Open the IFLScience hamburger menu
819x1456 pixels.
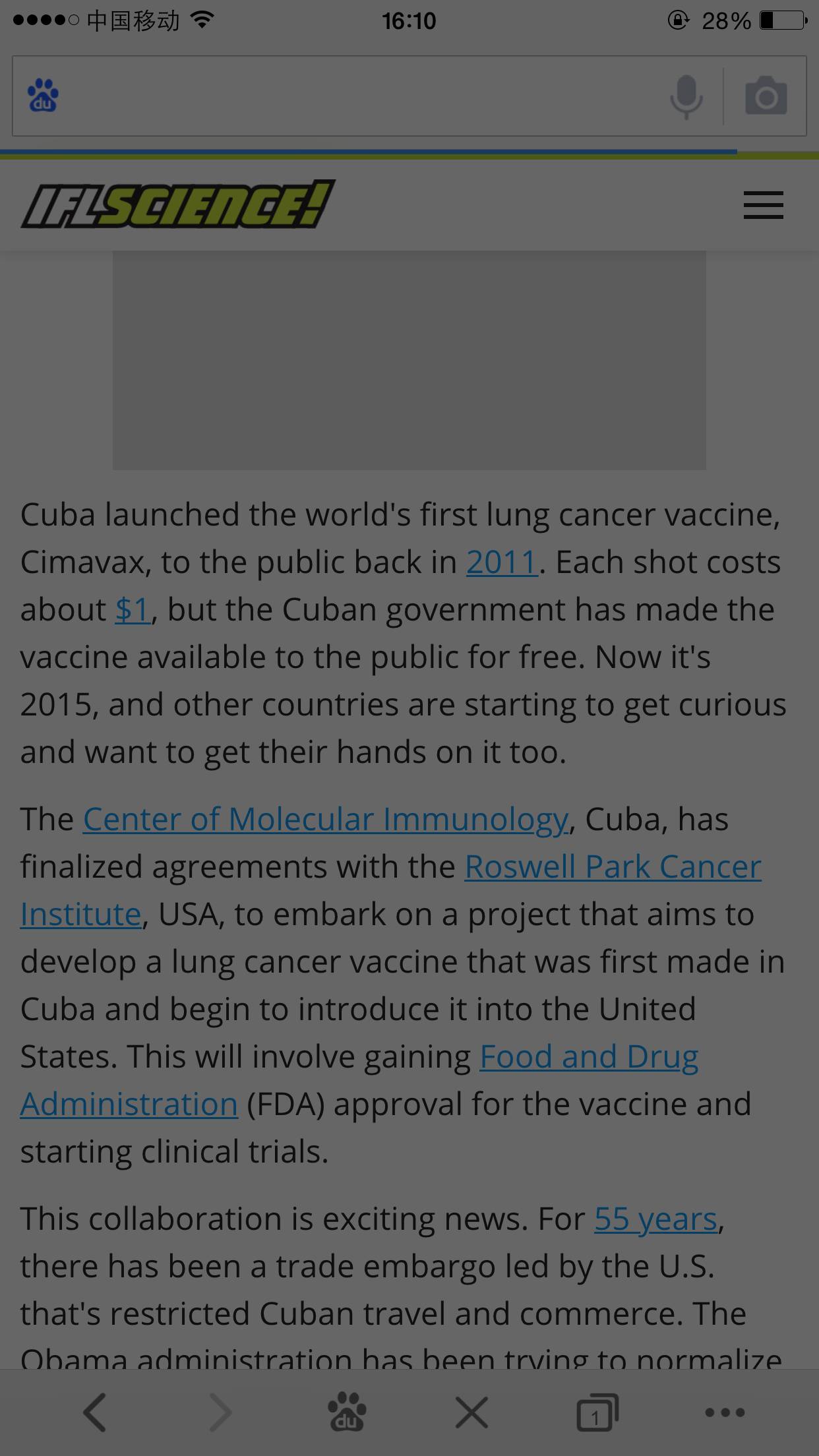[763, 205]
